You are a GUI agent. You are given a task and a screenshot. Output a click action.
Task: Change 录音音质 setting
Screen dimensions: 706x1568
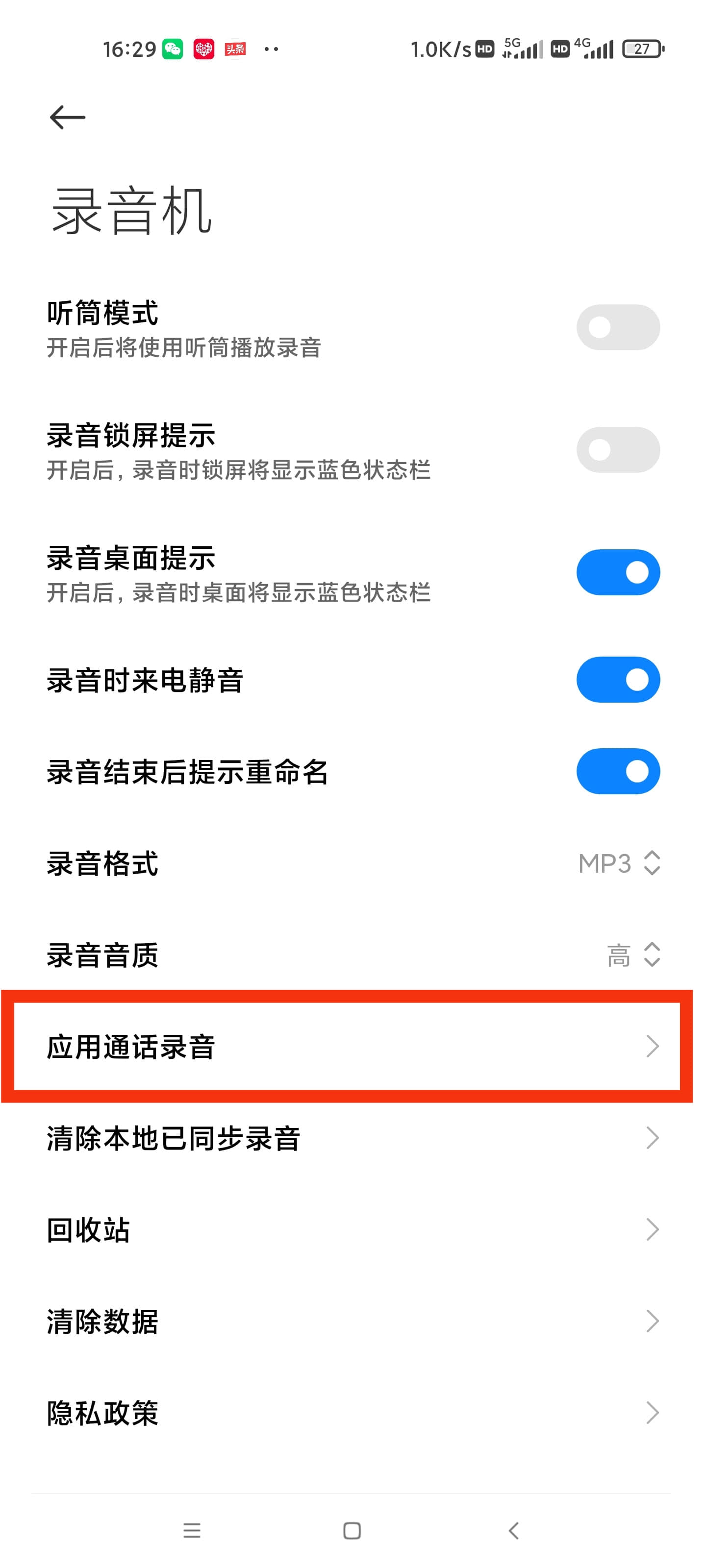(353, 955)
